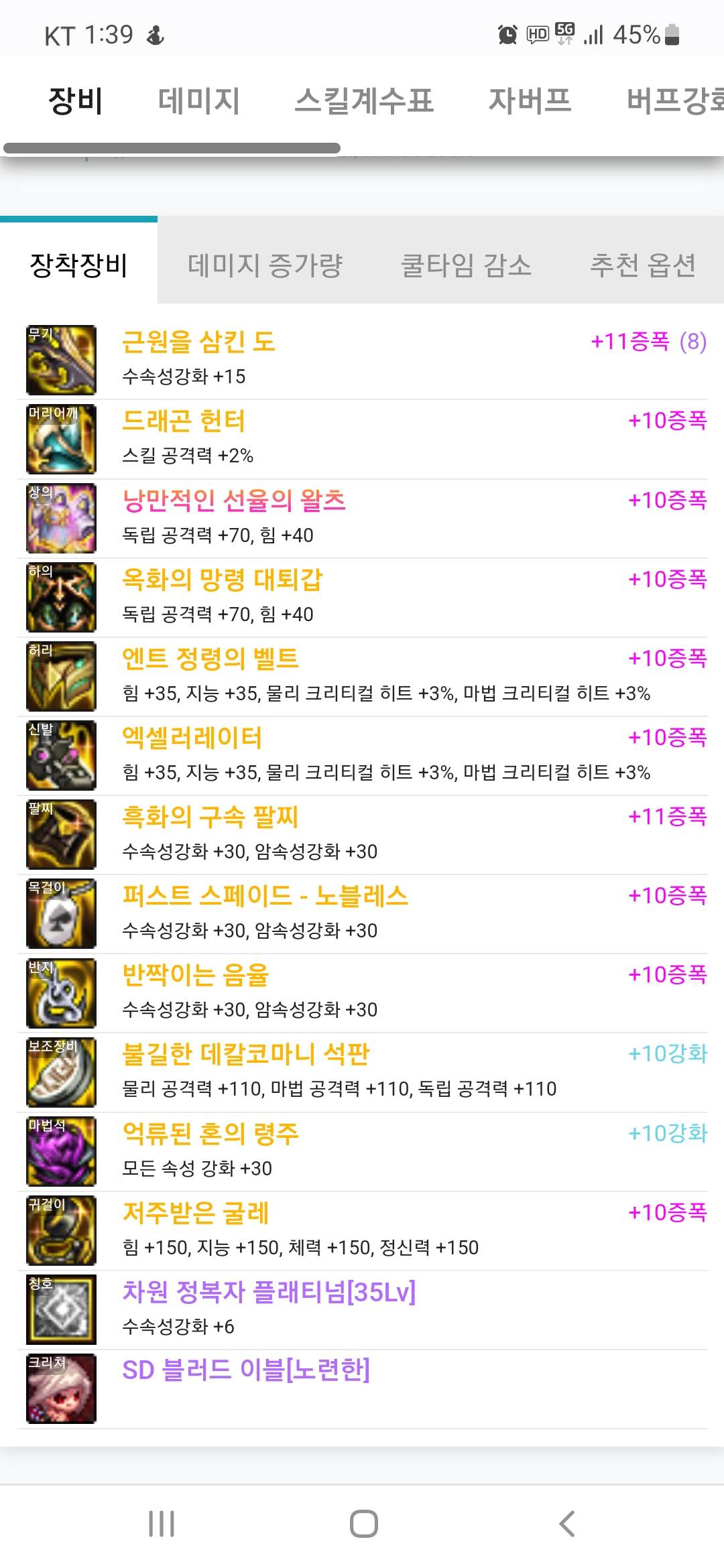Open 불길한 데칼코마니 석판 sub-equipment
This screenshot has height=1568, width=724.
click(x=245, y=1053)
